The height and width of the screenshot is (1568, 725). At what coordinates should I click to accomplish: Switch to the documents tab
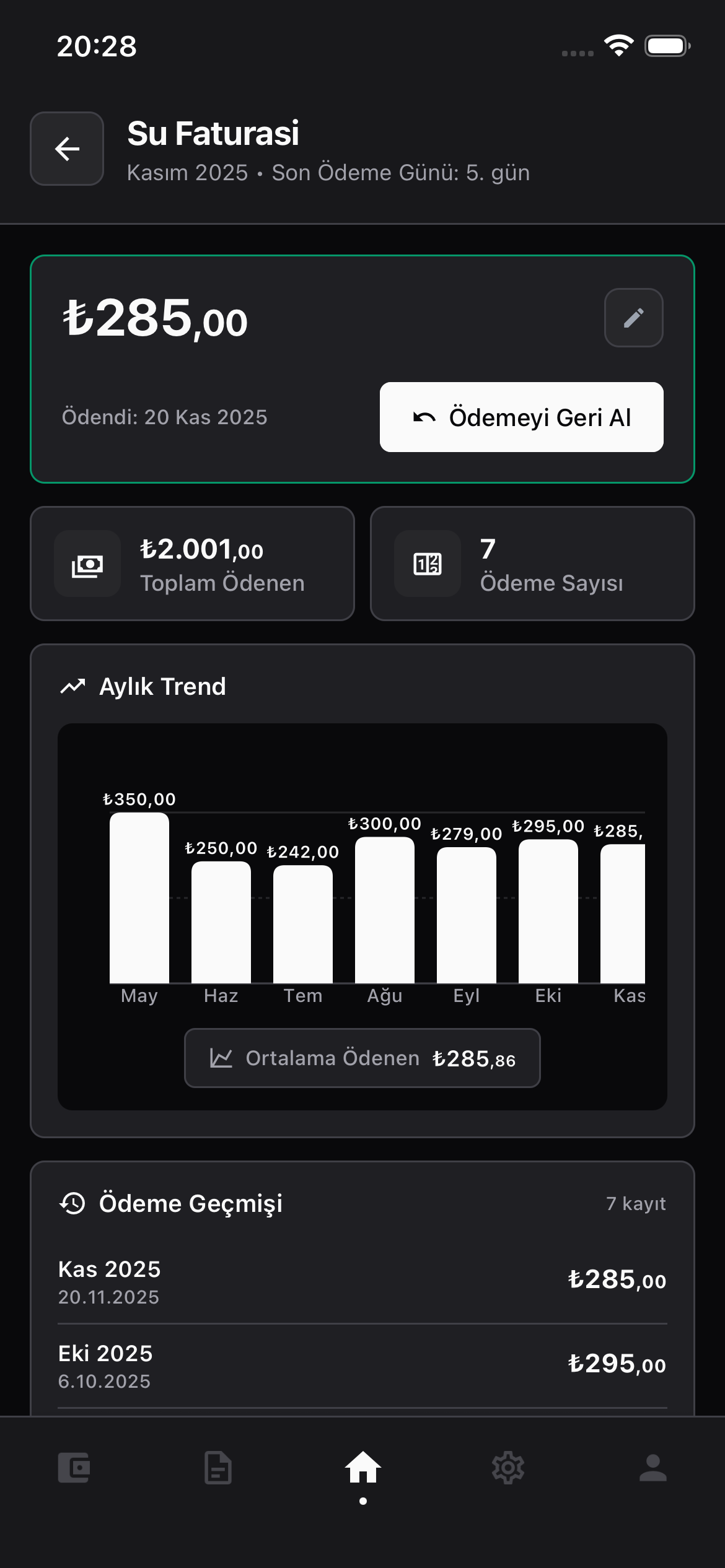218,1468
